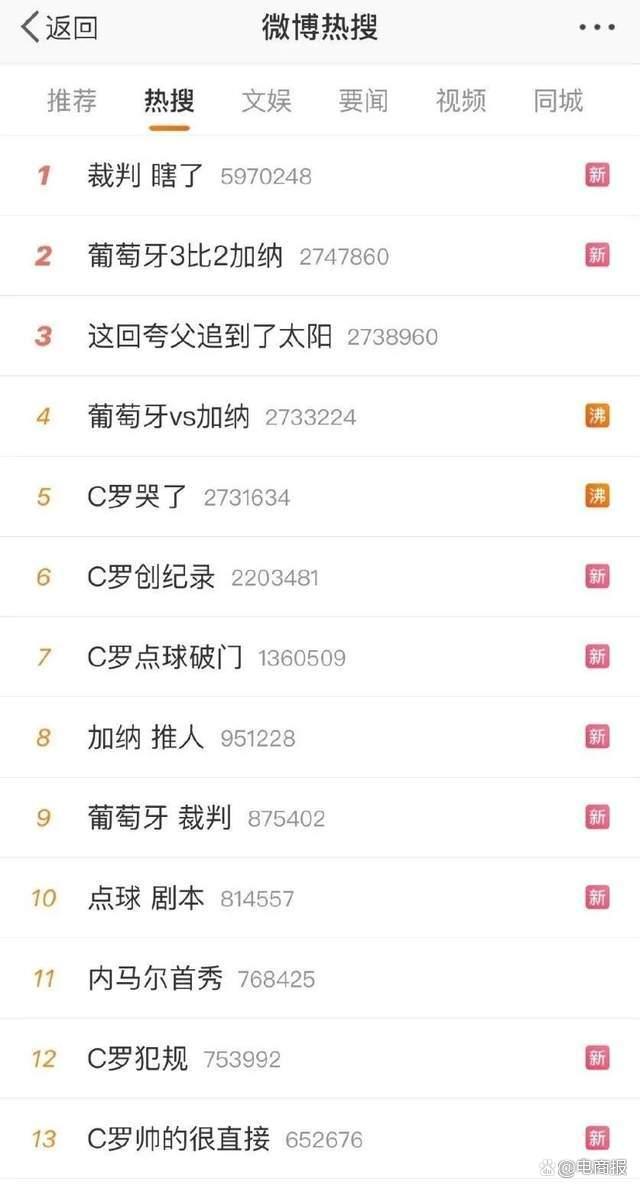Open topic C罗点球破门
The width and height of the screenshot is (640, 1191).
320,657
